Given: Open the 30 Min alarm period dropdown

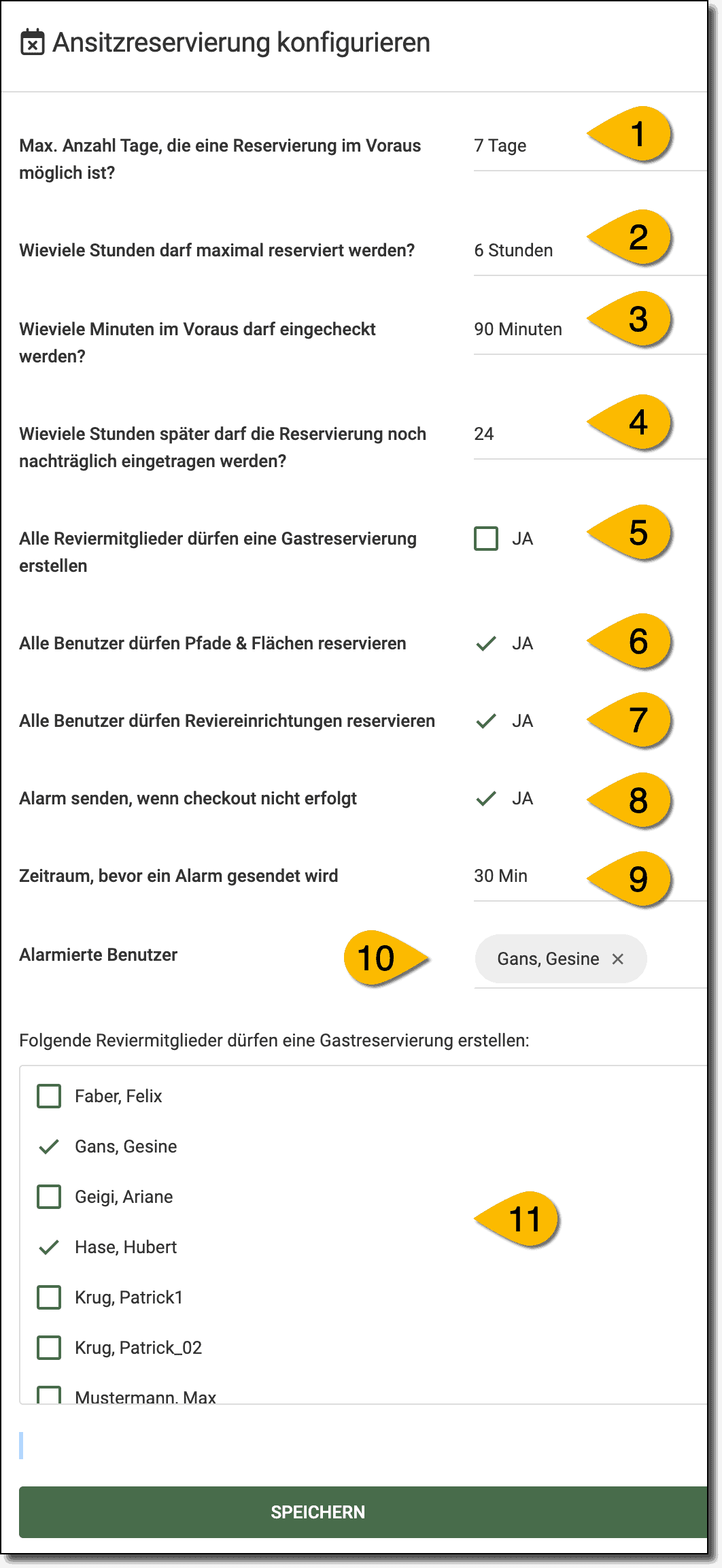Looking at the screenshot, I should pyautogui.click(x=523, y=876).
